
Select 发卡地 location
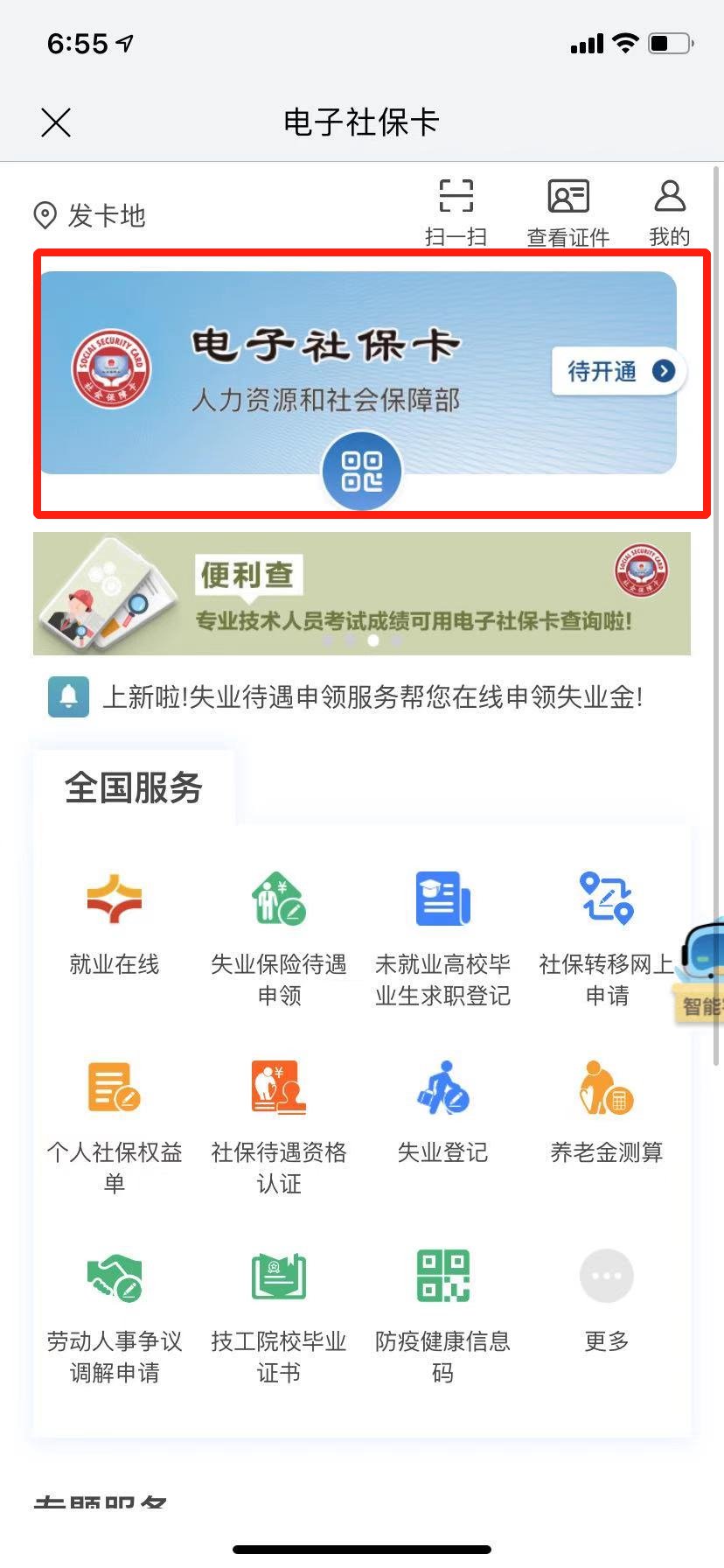pyautogui.click(x=89, y=215)
